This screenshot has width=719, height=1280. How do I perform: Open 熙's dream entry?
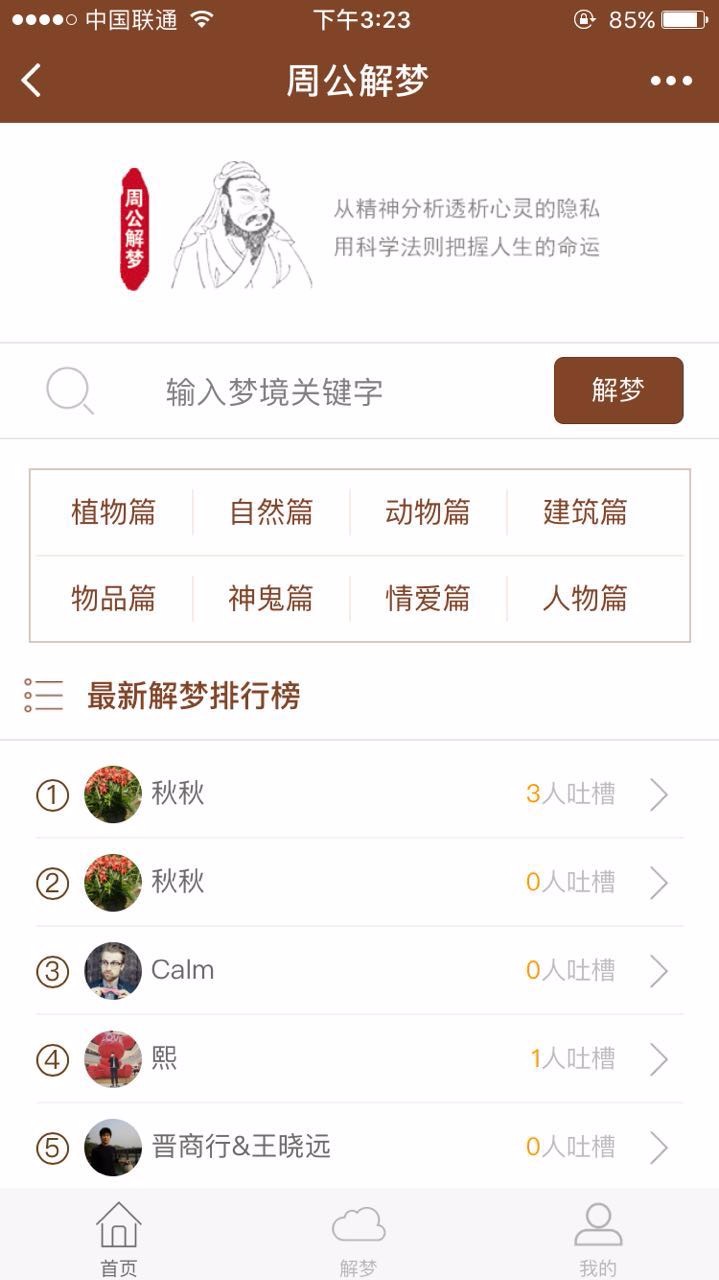coord(359,1058)
